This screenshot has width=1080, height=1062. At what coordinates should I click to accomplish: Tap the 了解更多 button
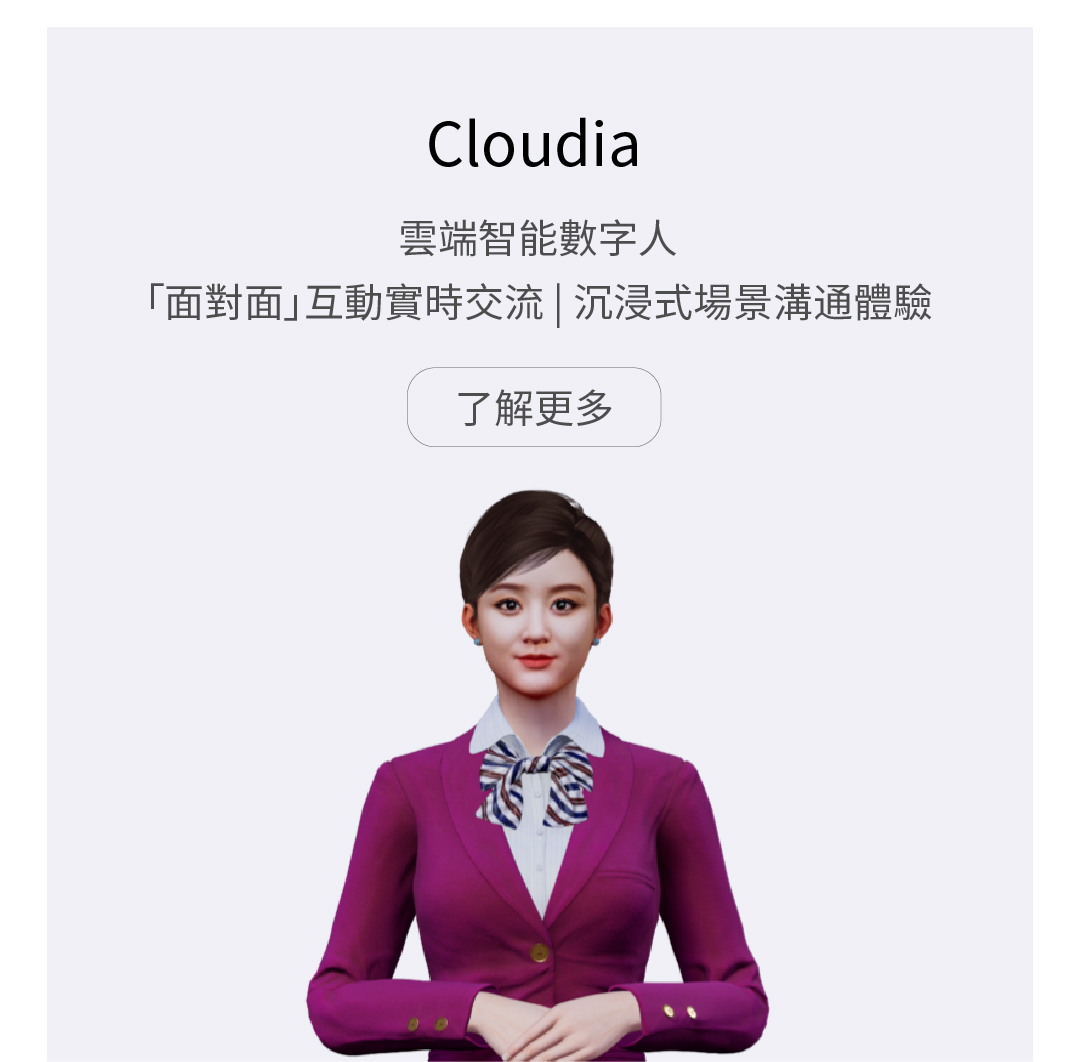534,407
